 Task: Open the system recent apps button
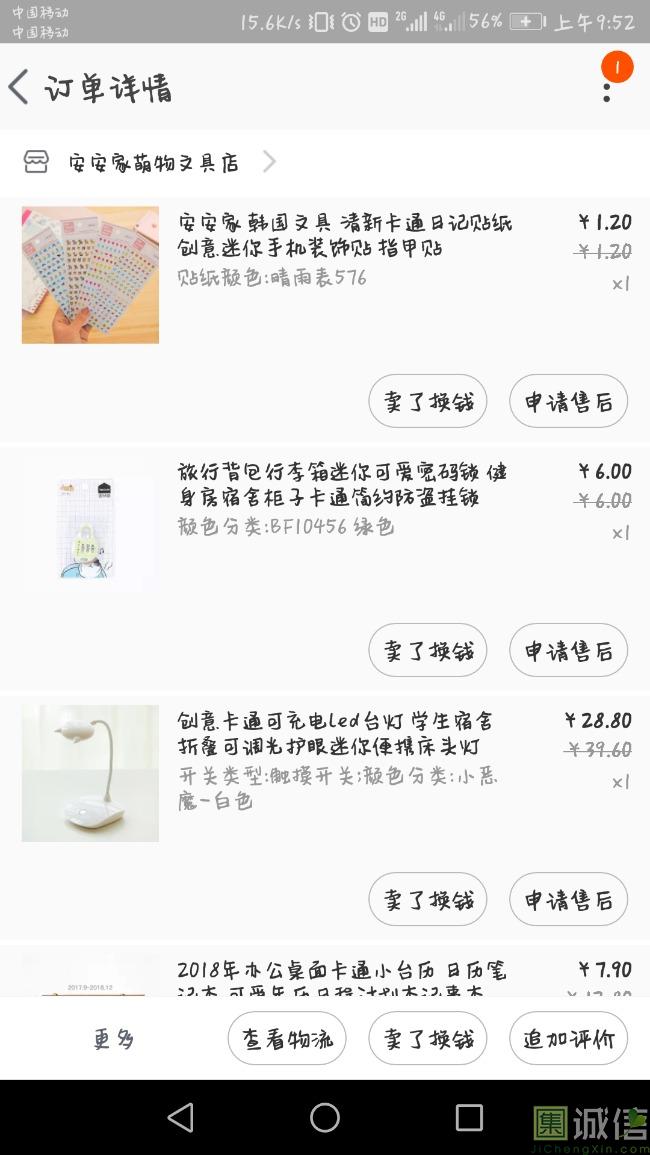[x=469, y=1117]
